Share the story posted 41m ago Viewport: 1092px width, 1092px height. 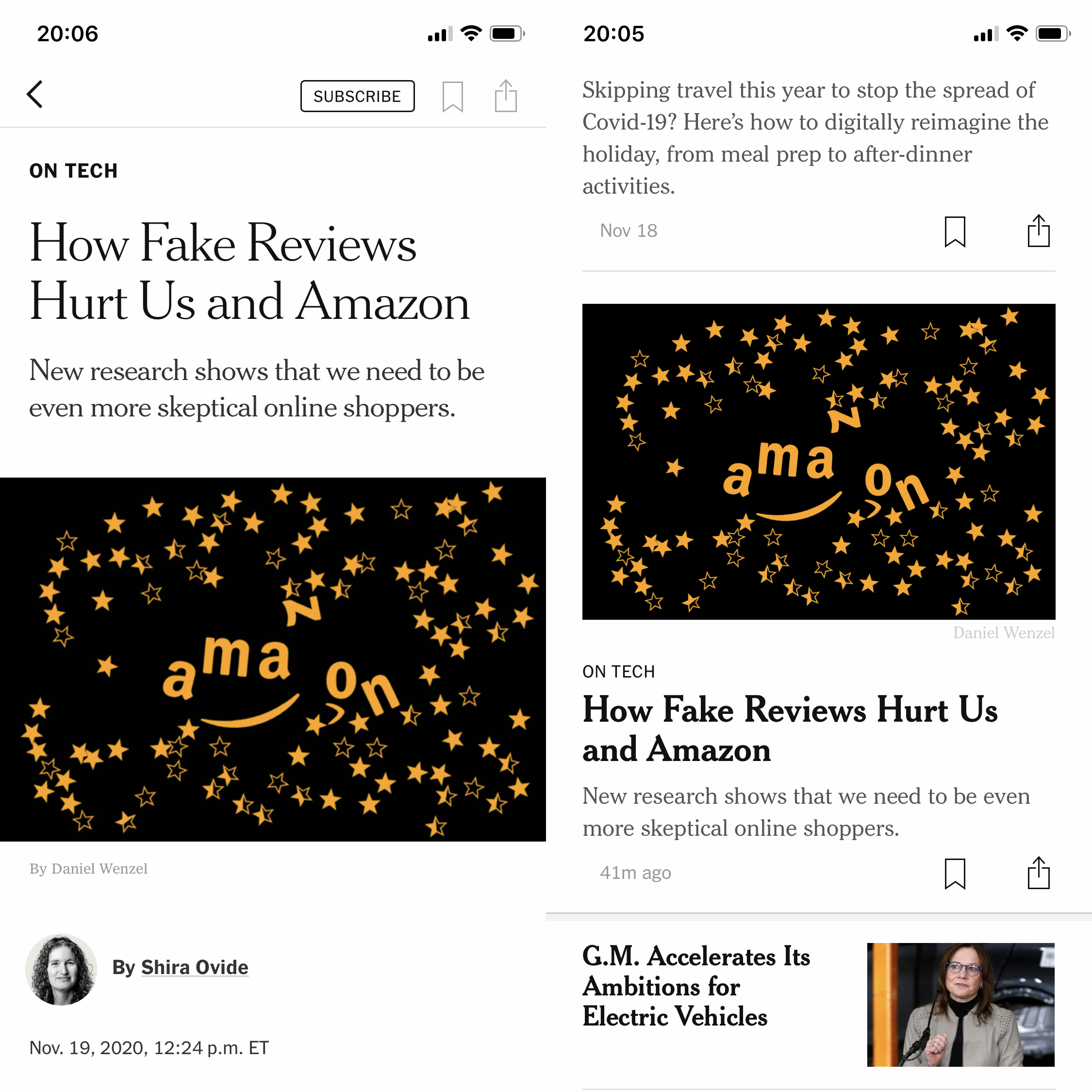point(1038,873)
